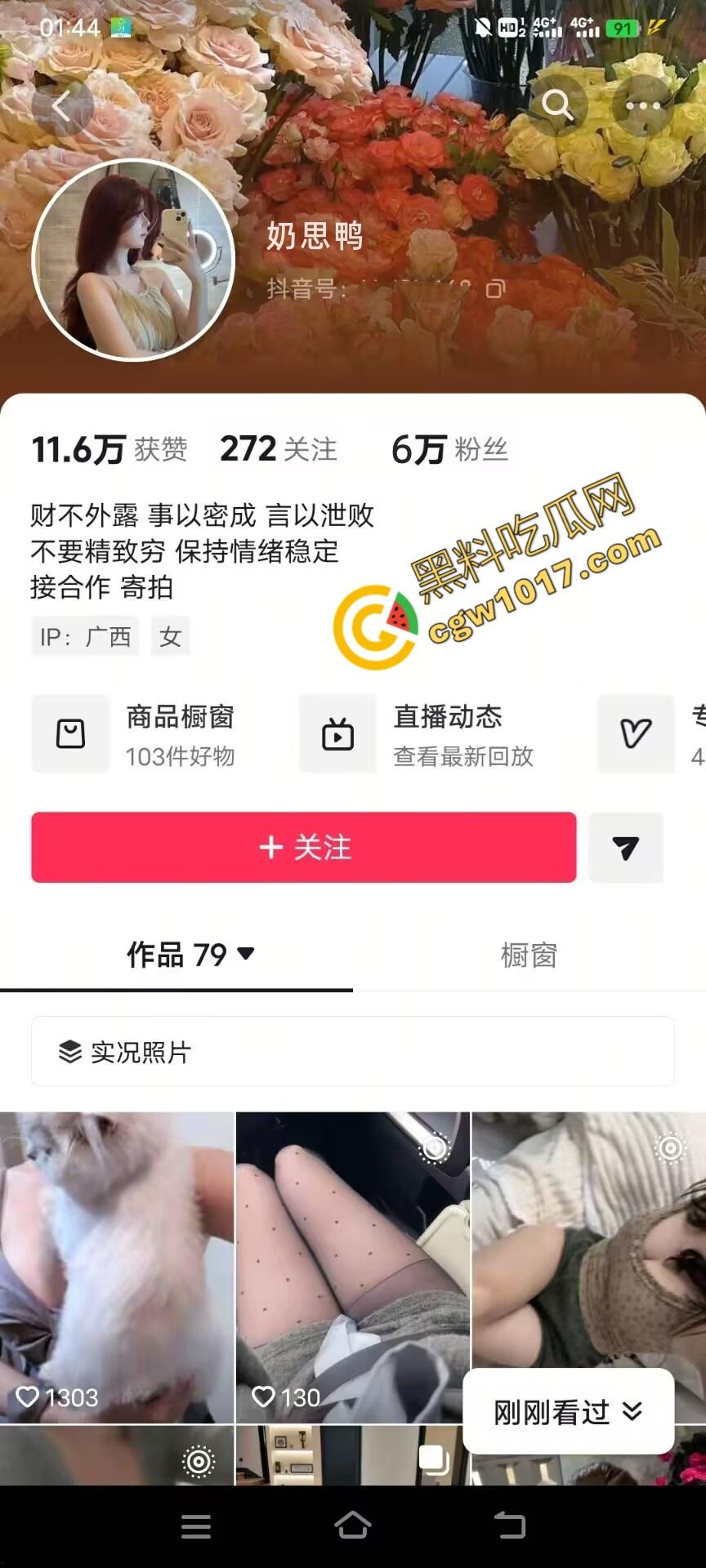Open the three-dot overflow menu
Image resolution: width=706 pixels, height=1568 pixels.
642,105
